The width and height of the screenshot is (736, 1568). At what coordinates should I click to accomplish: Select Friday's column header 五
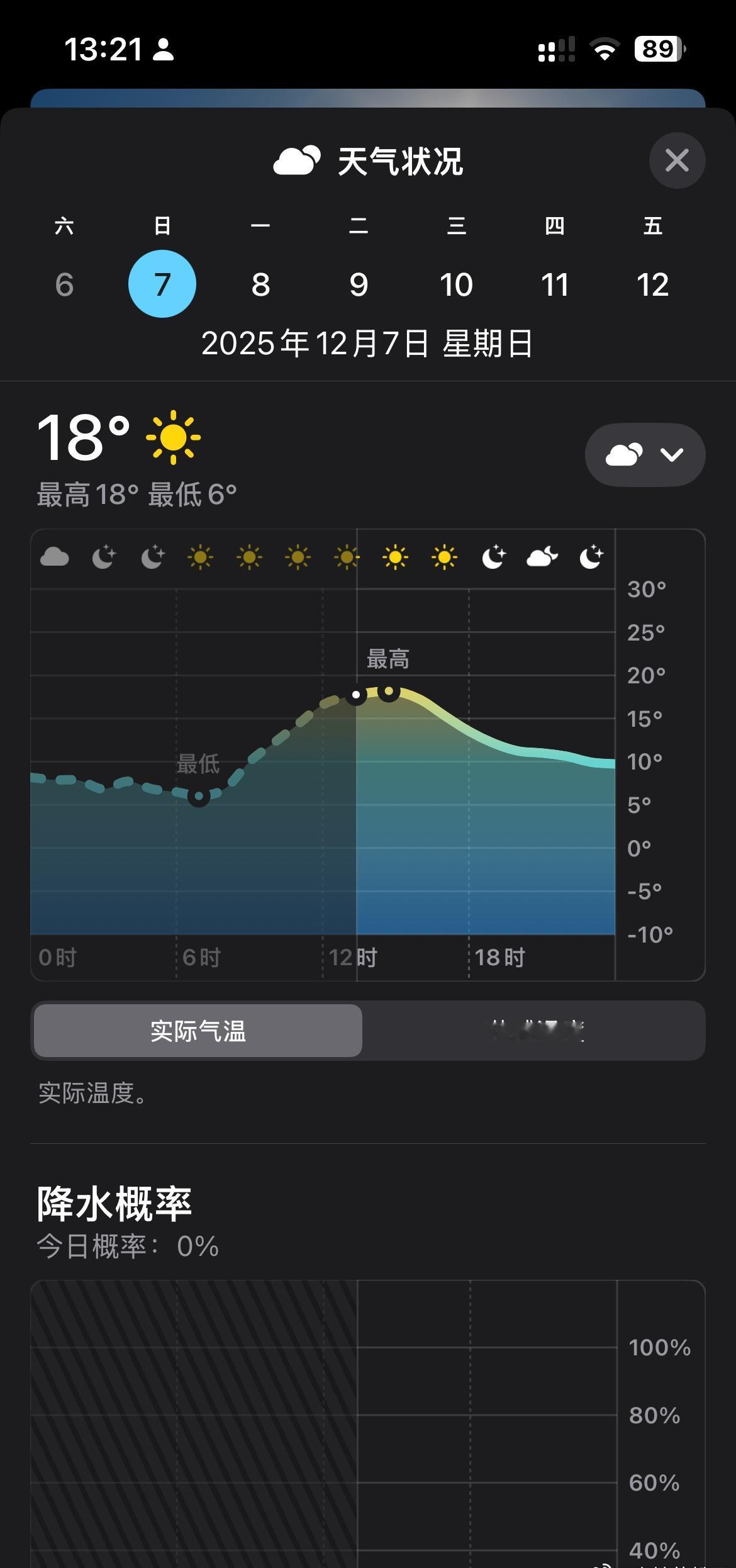(x=654, y=227)
